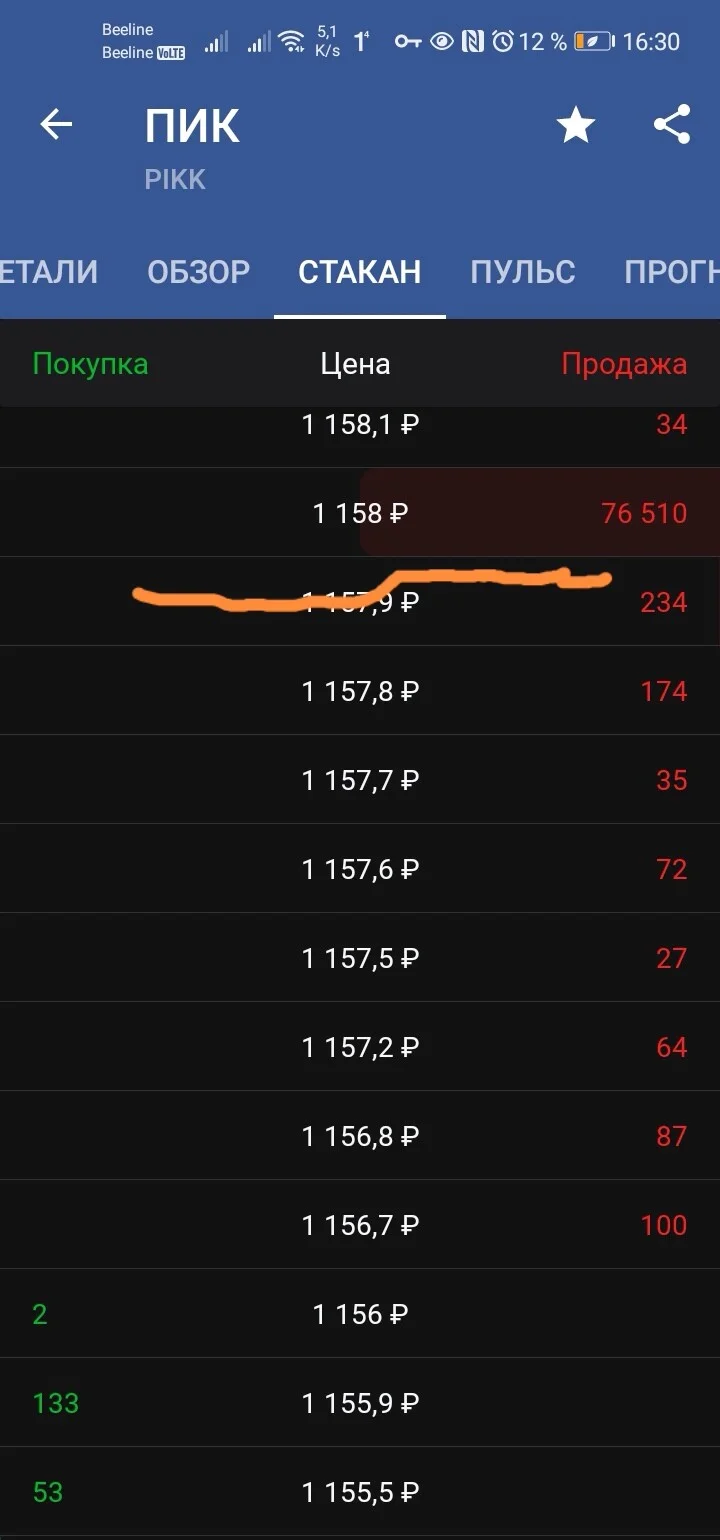Image resolution: width=720 pixels, height=1540 pixels.
Task: Switch to the ОБЗОР tab
Action: 198,271
